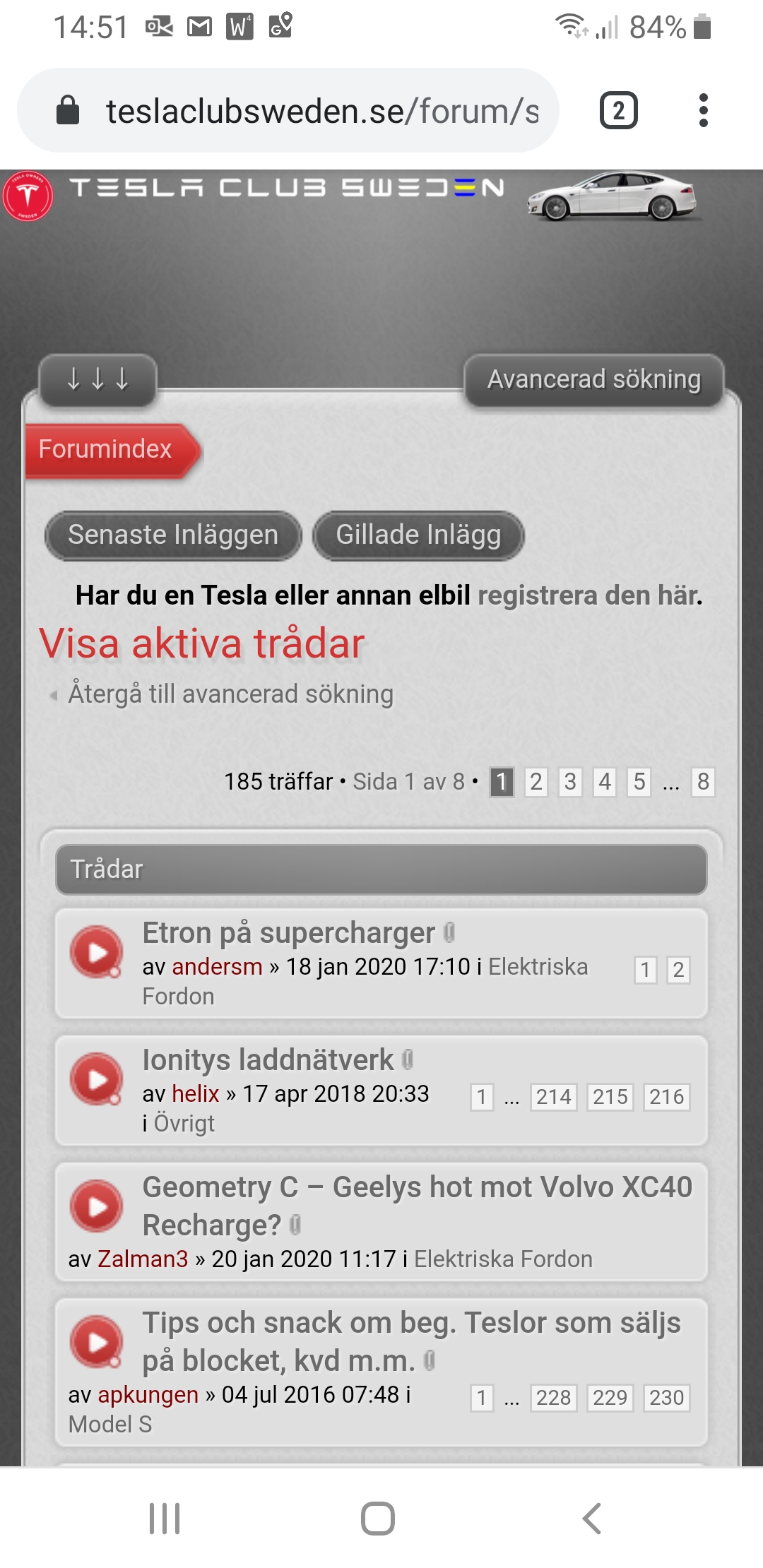Tap the system back button
Viewport: 763px width, 1568px height.
[x=591, y=1518]
